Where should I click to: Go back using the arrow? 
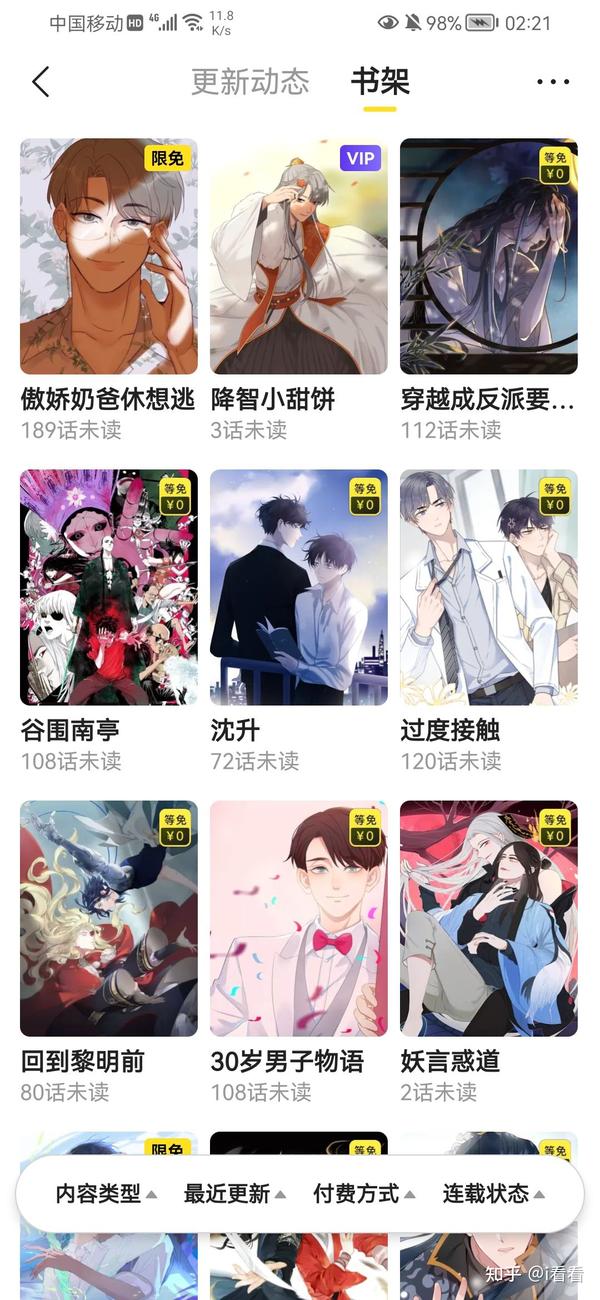click(40, 82)
